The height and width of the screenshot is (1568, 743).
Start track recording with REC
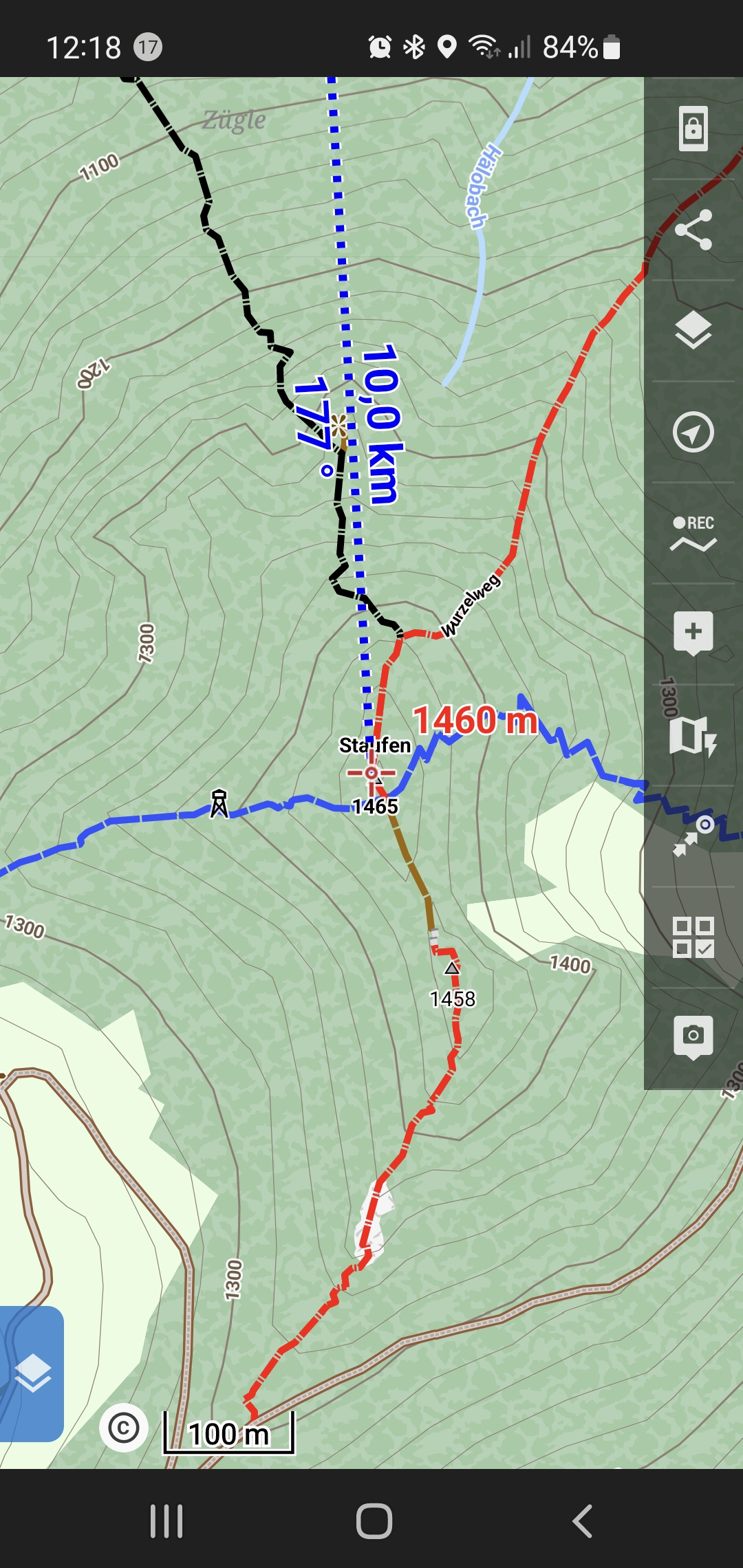693,534
